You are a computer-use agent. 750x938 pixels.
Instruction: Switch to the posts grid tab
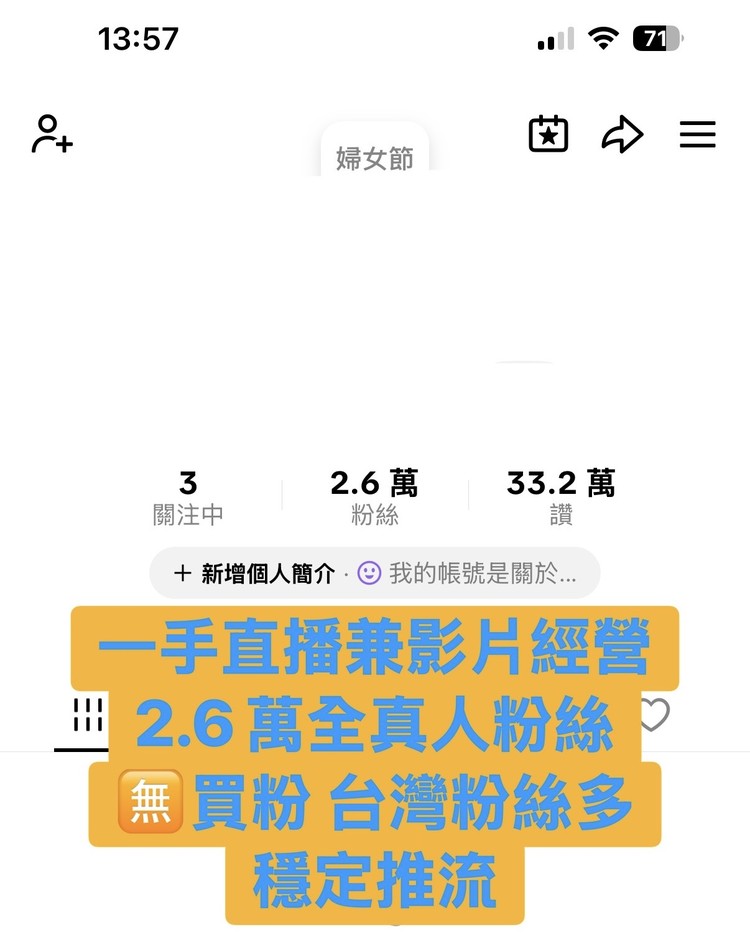coord(90,713)
